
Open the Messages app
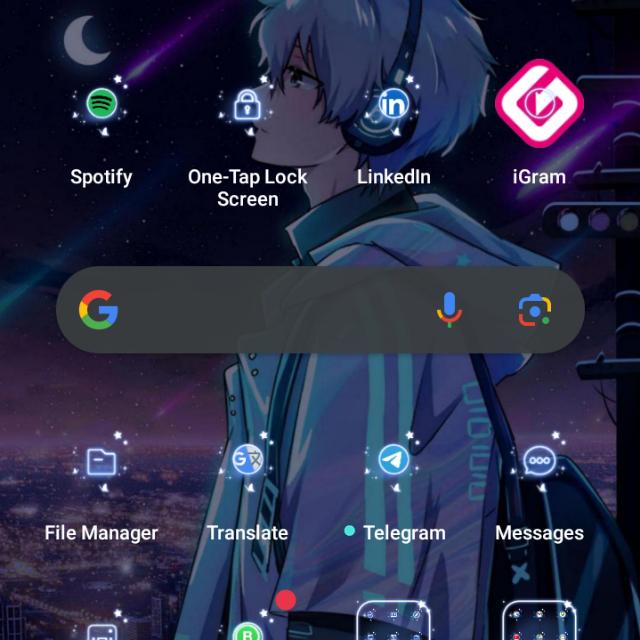pos(539,462)
